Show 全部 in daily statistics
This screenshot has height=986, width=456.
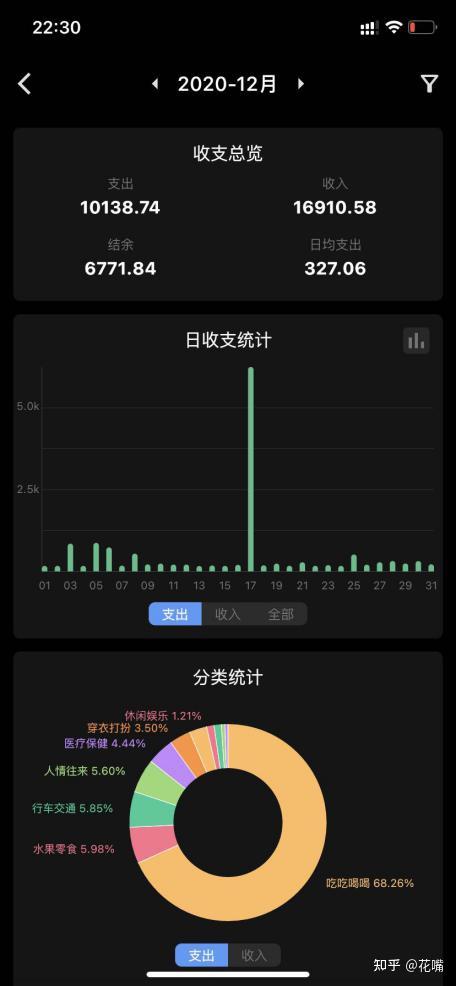(x=281, y=614)
